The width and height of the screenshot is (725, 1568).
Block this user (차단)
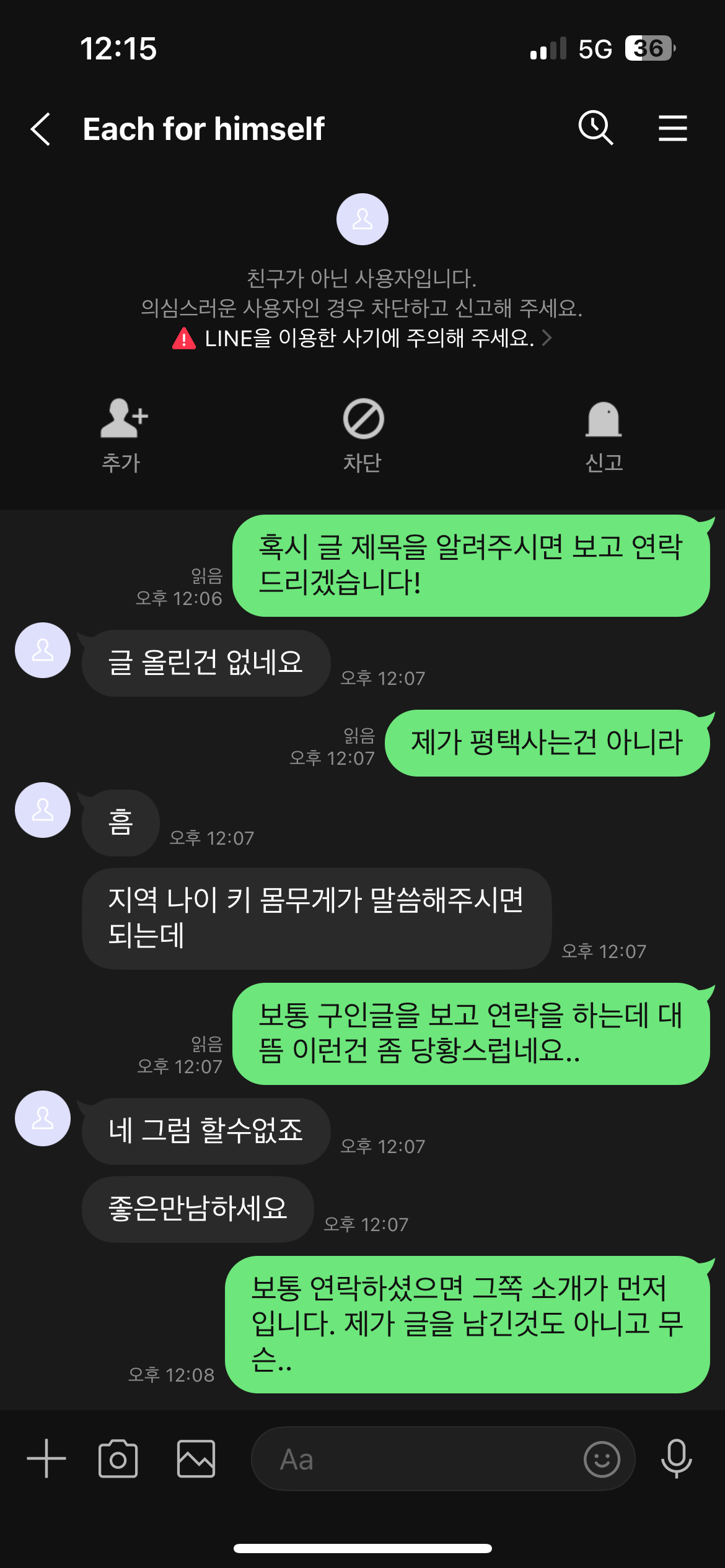click(363, 435)
